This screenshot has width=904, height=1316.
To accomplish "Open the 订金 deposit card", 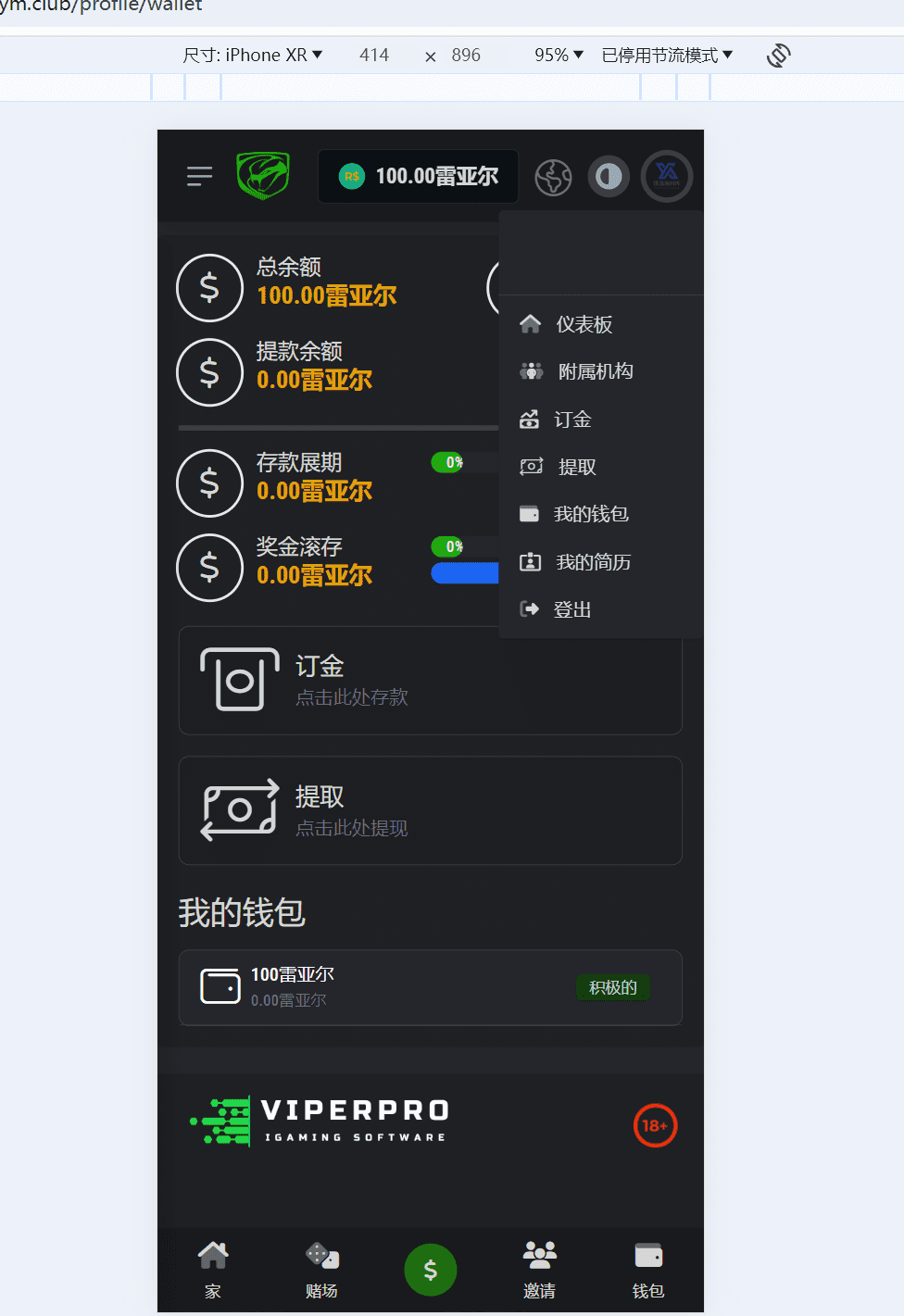I will (430, 681).
